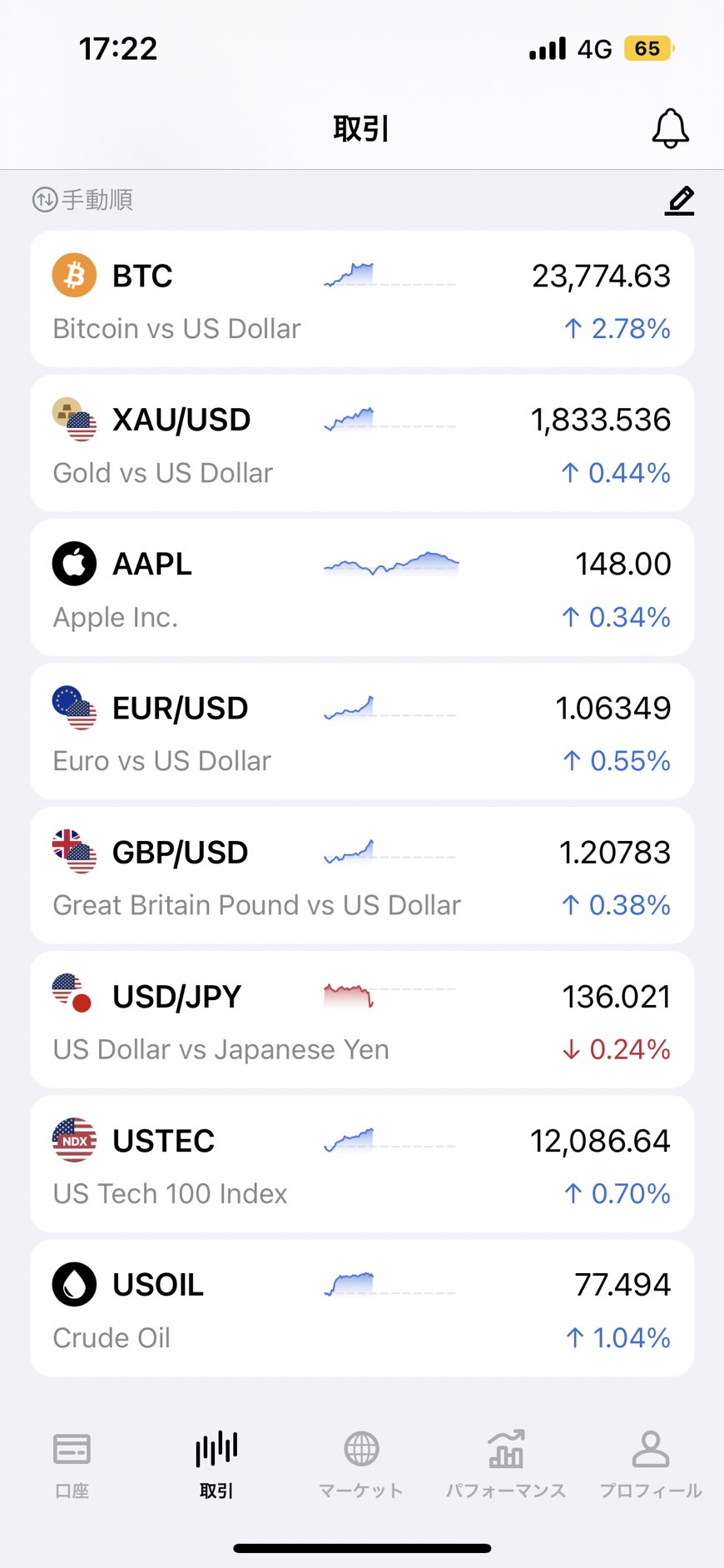Go to the マーケット tab

pyautogui.click(x=361, y=1466)
